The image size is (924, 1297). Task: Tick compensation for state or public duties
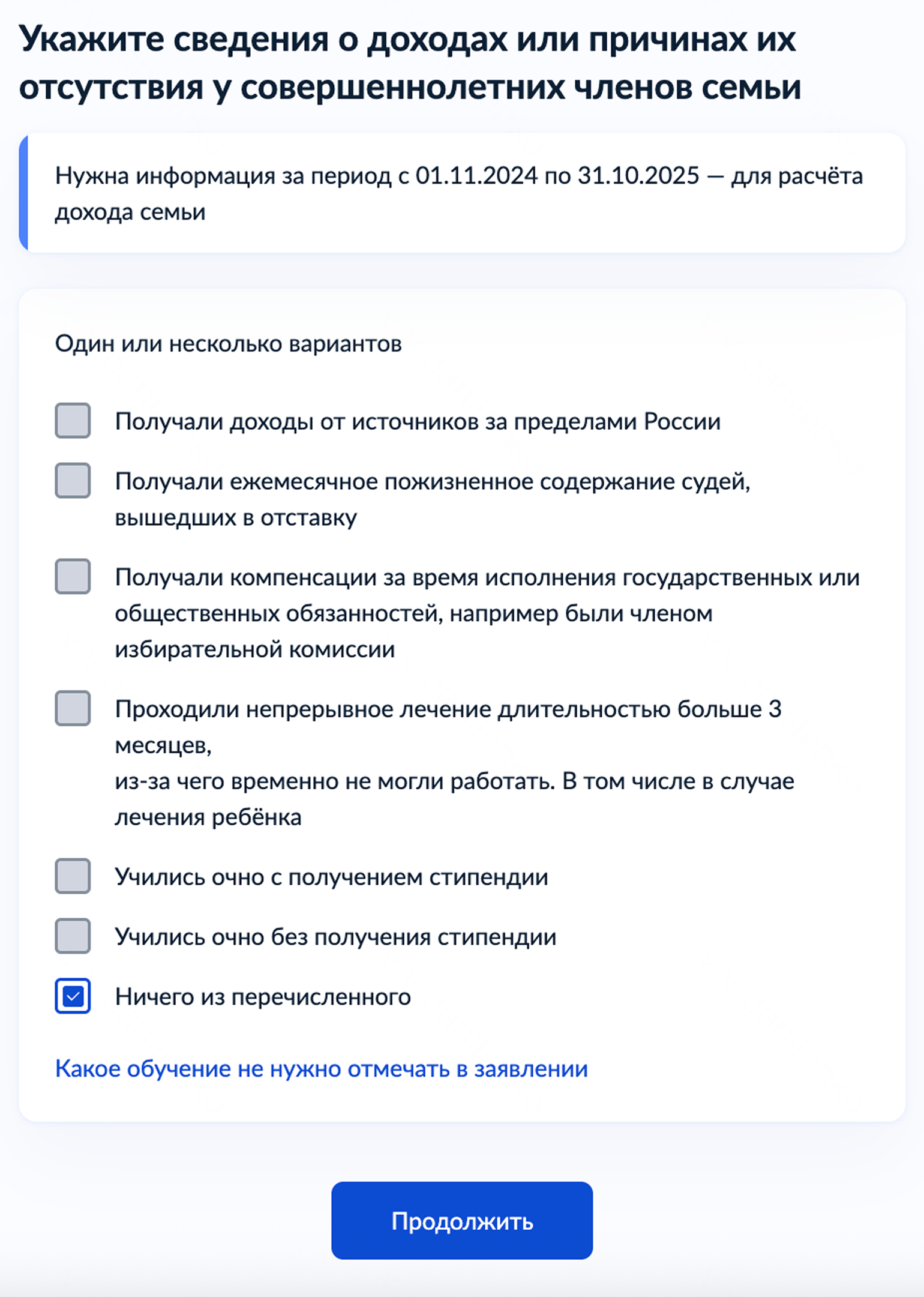(73, 576)
